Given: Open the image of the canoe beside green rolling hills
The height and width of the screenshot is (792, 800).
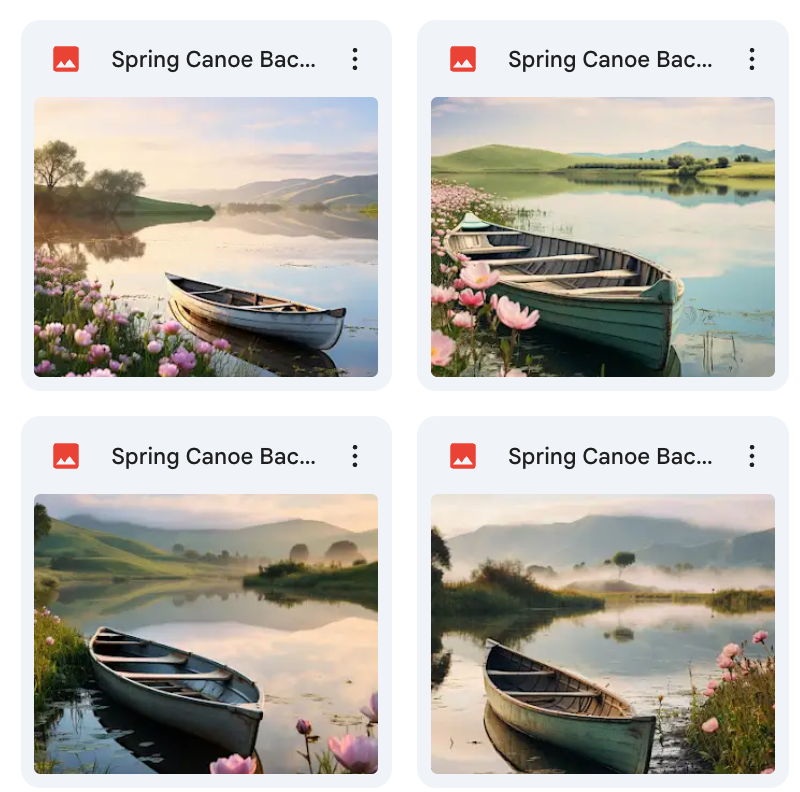Looking at the screenshot, I should (x=206, y=633).
